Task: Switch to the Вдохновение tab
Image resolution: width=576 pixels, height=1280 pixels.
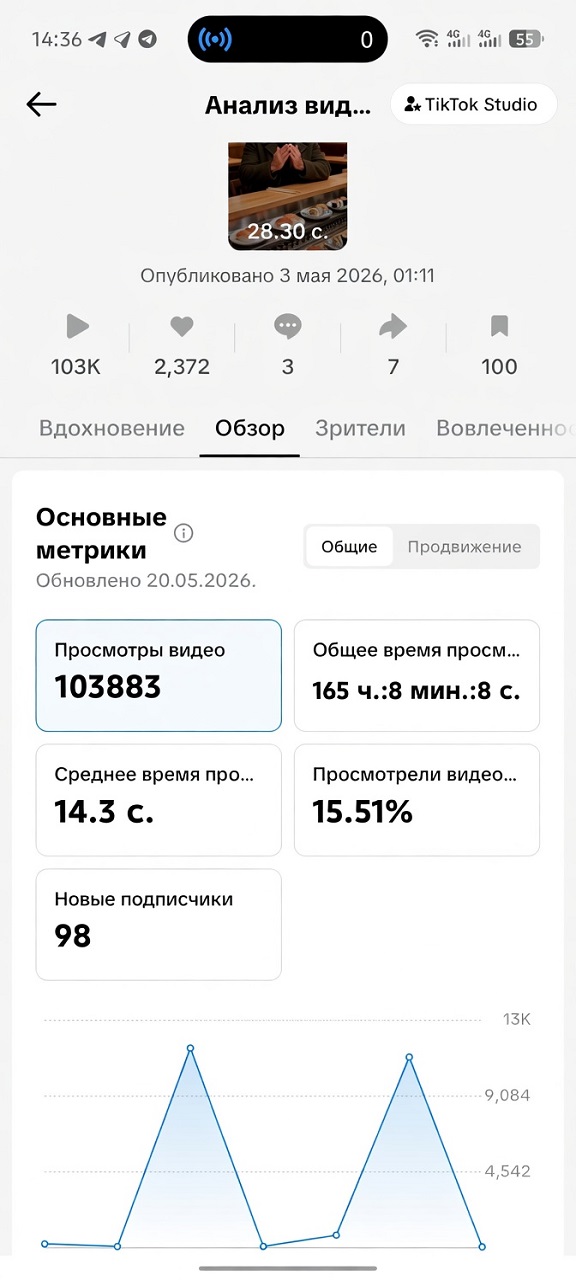Action: pos(112,428)
